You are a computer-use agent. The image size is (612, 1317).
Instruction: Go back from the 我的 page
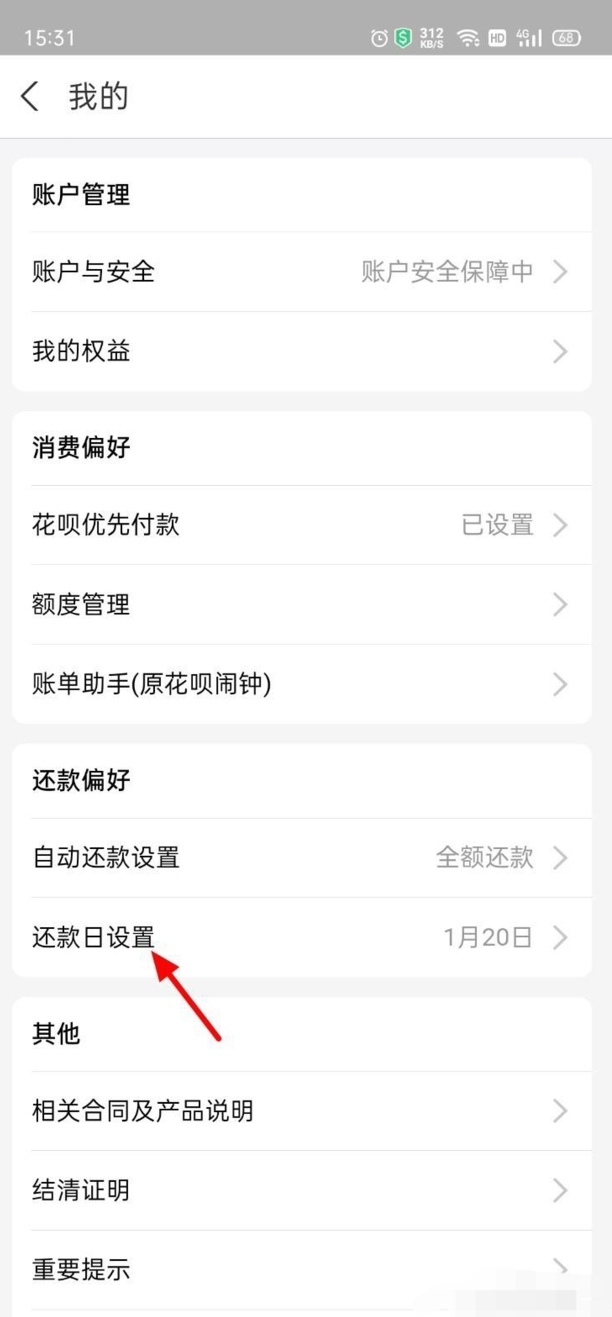(30, 97)
